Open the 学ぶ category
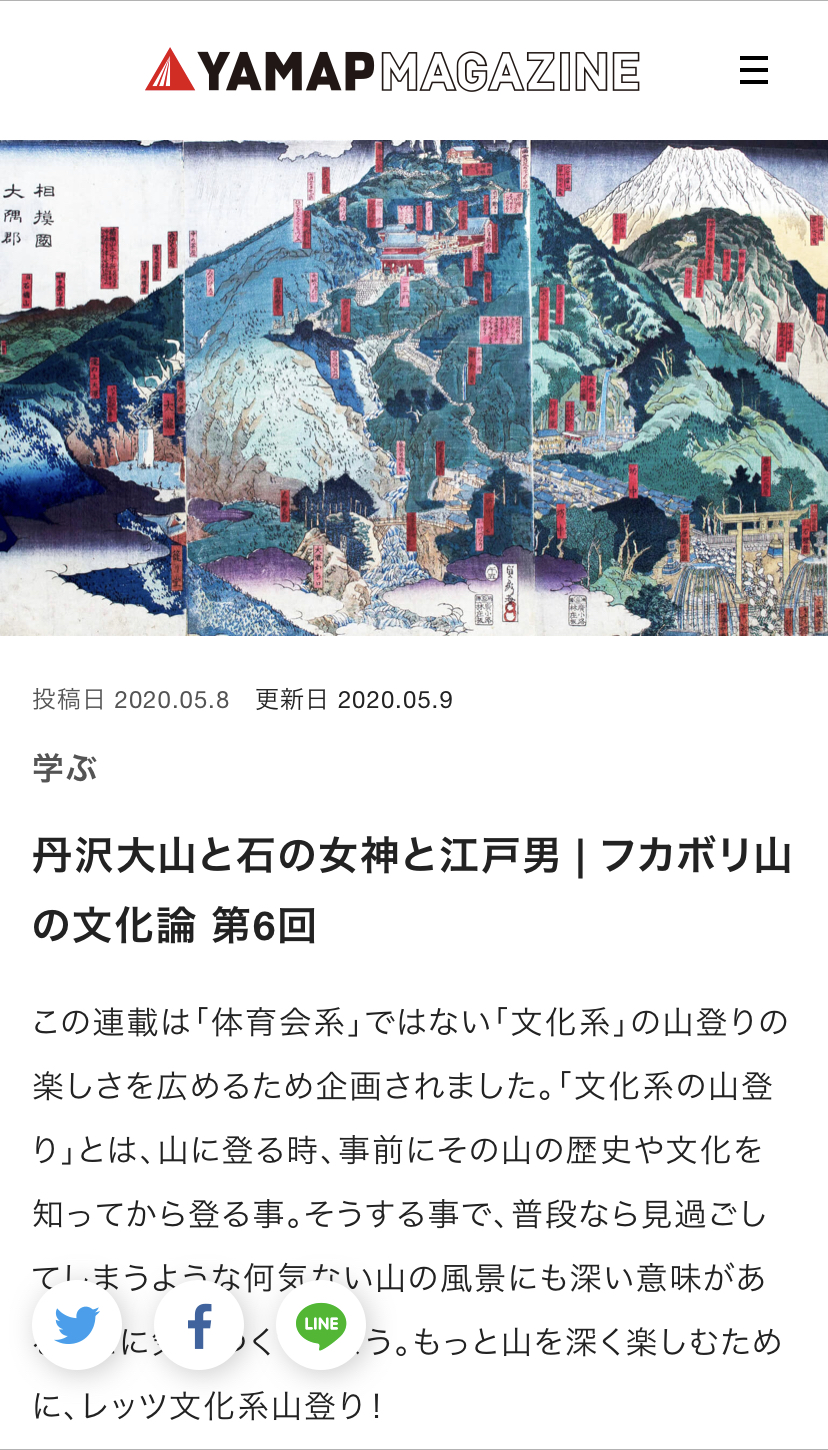 coord(65,769)
